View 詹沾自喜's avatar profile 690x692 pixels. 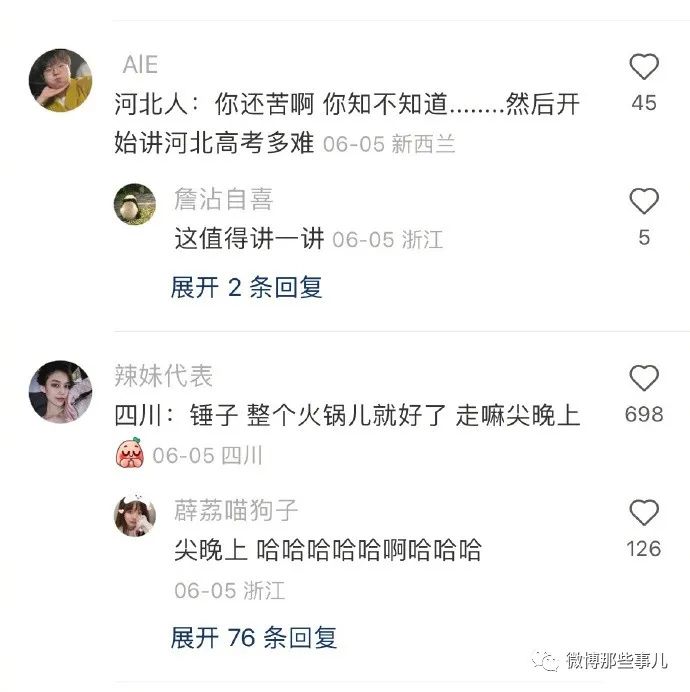135,204
